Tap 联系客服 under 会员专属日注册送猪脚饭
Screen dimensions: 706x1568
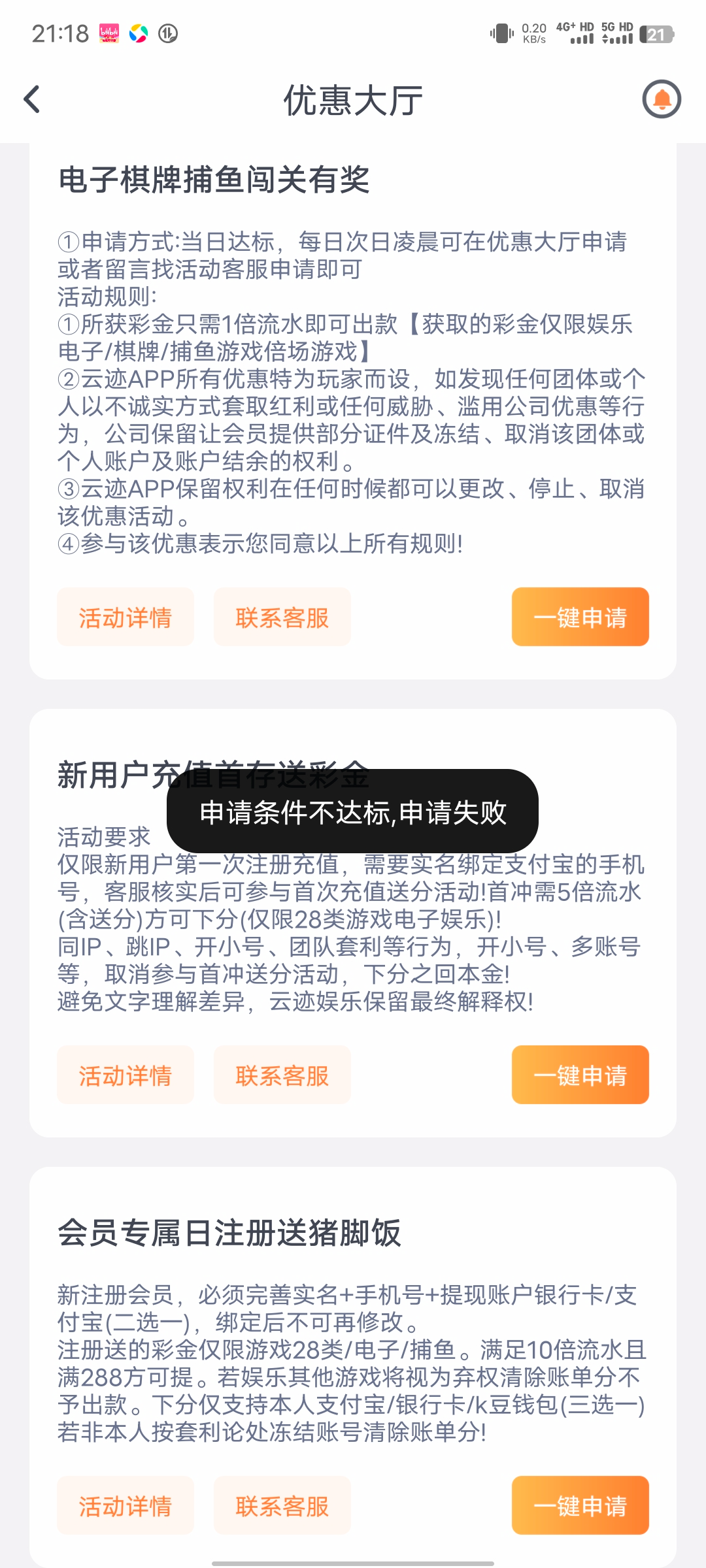282,1505
